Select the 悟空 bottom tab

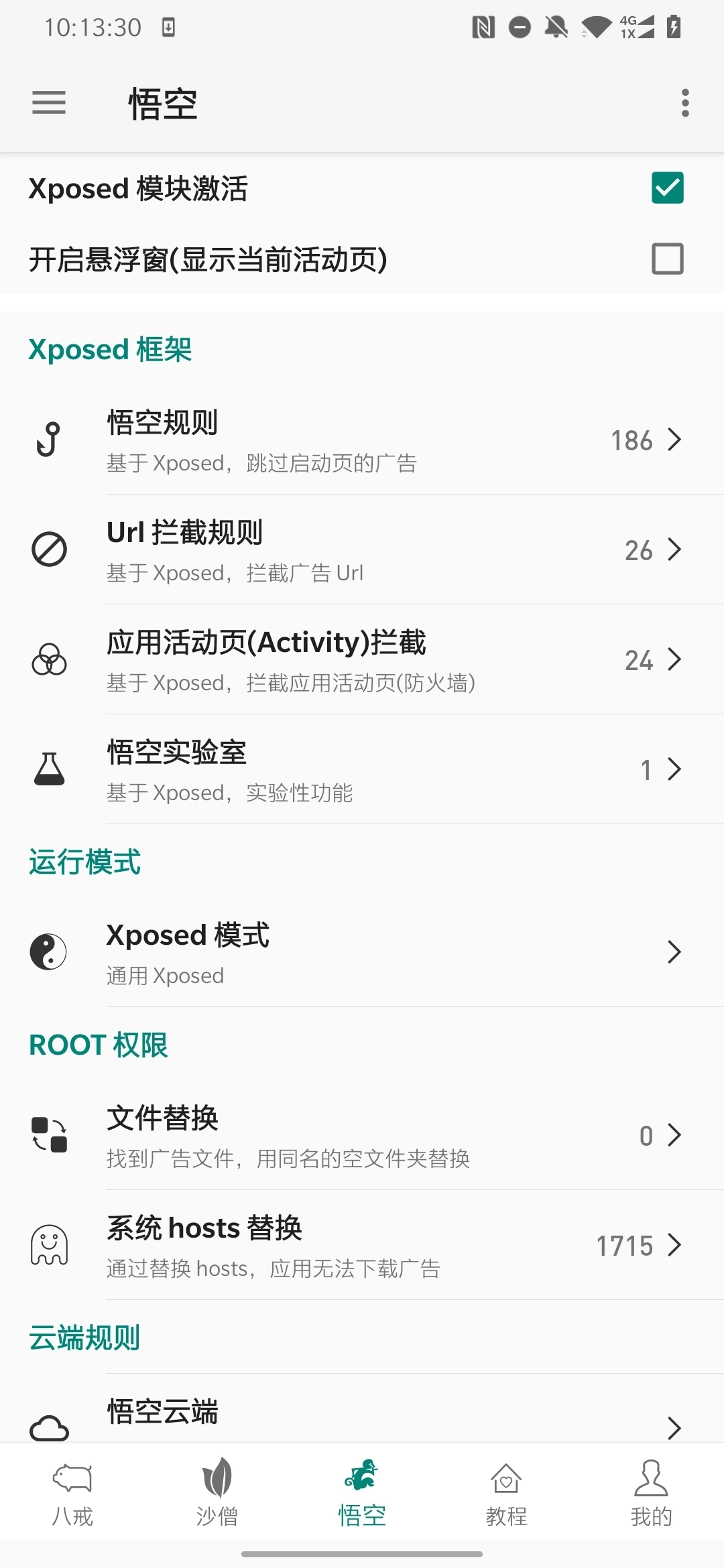tap(362, 1494)
